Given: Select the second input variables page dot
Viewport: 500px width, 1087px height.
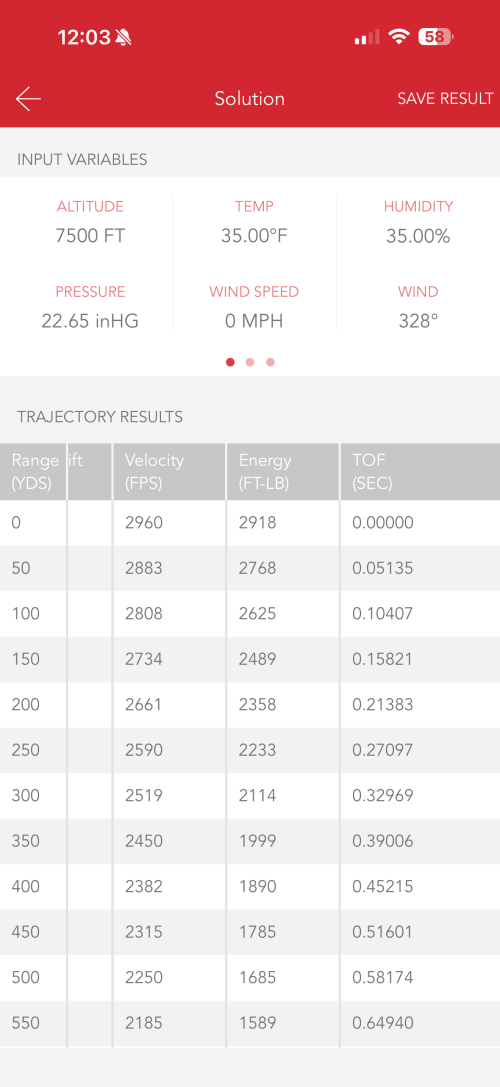Looking at the screenshot, I should (250, 362).
